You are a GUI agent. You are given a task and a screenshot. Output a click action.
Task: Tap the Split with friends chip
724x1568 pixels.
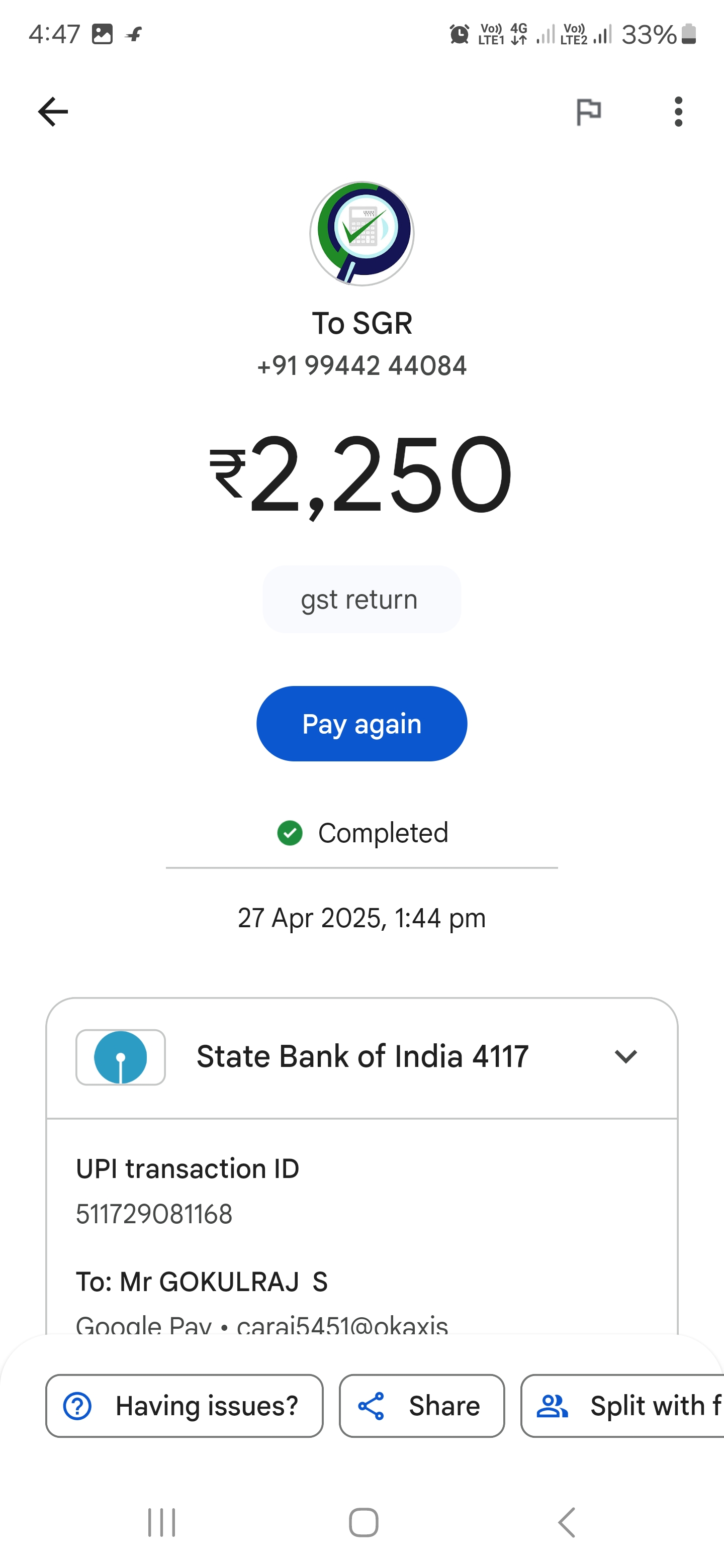click(x=622, y=1406)
